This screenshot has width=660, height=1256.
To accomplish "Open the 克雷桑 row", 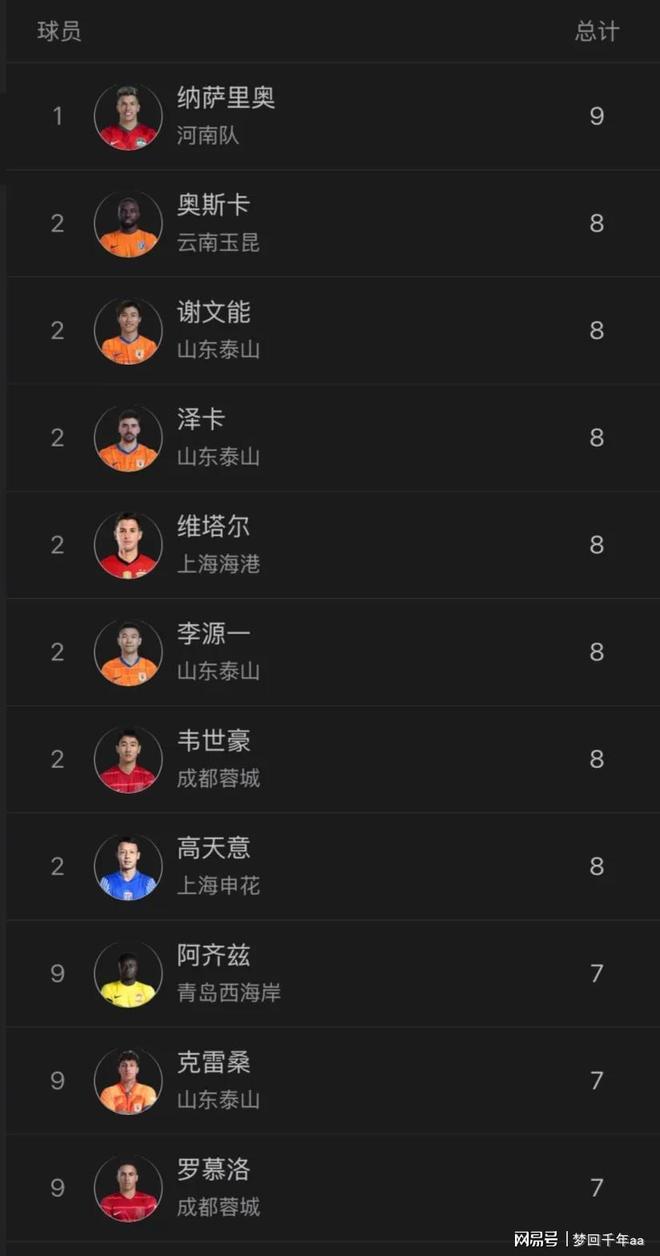I will [x=213, y=1062].
